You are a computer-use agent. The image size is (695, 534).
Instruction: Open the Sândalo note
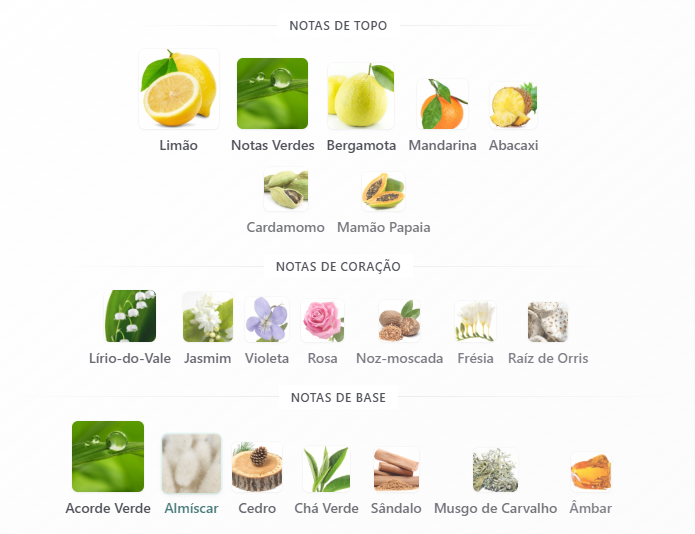pyautogui.click(x=396, y=470)
